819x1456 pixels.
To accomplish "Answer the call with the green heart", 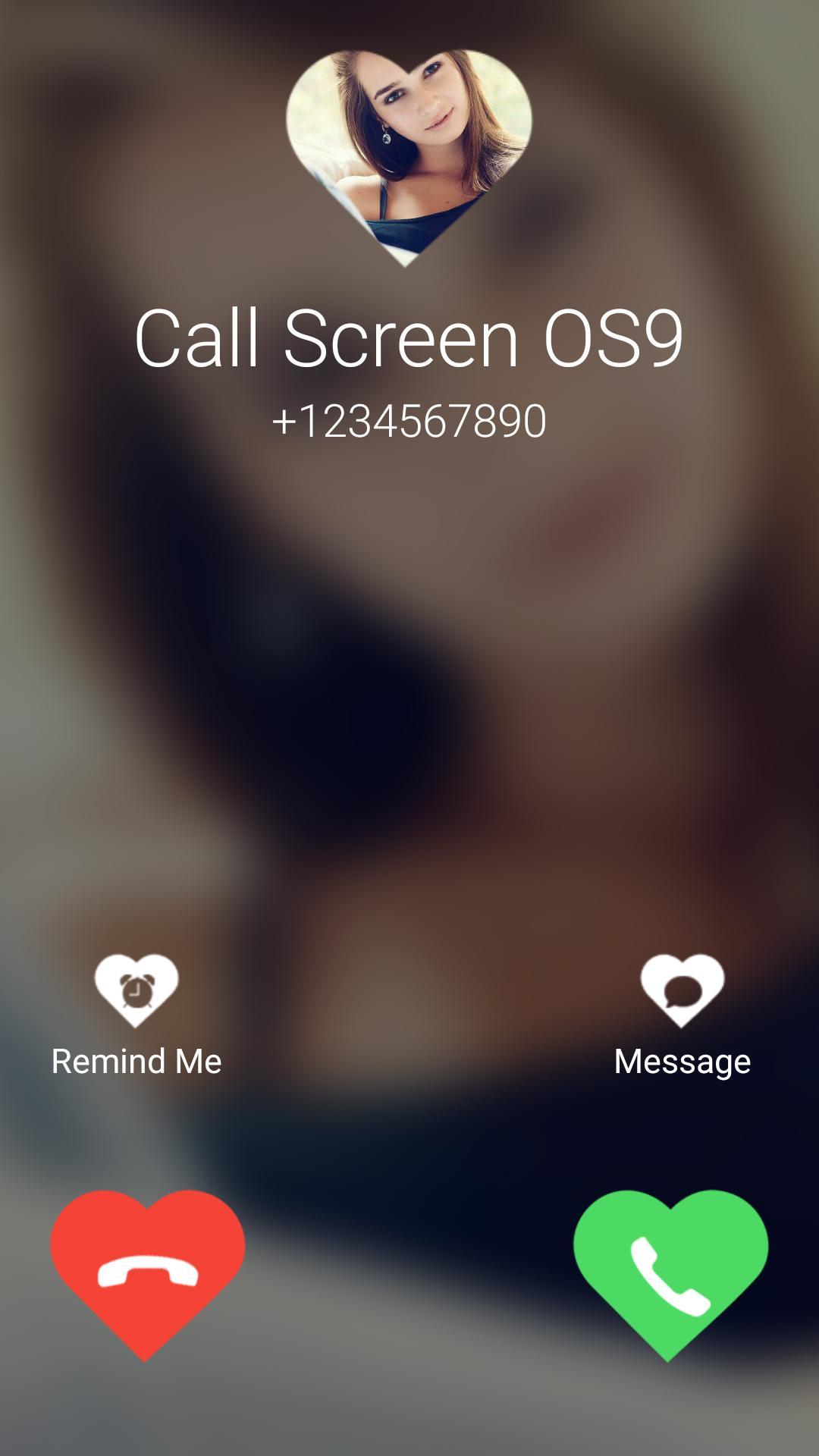I will pos(670,1268).
